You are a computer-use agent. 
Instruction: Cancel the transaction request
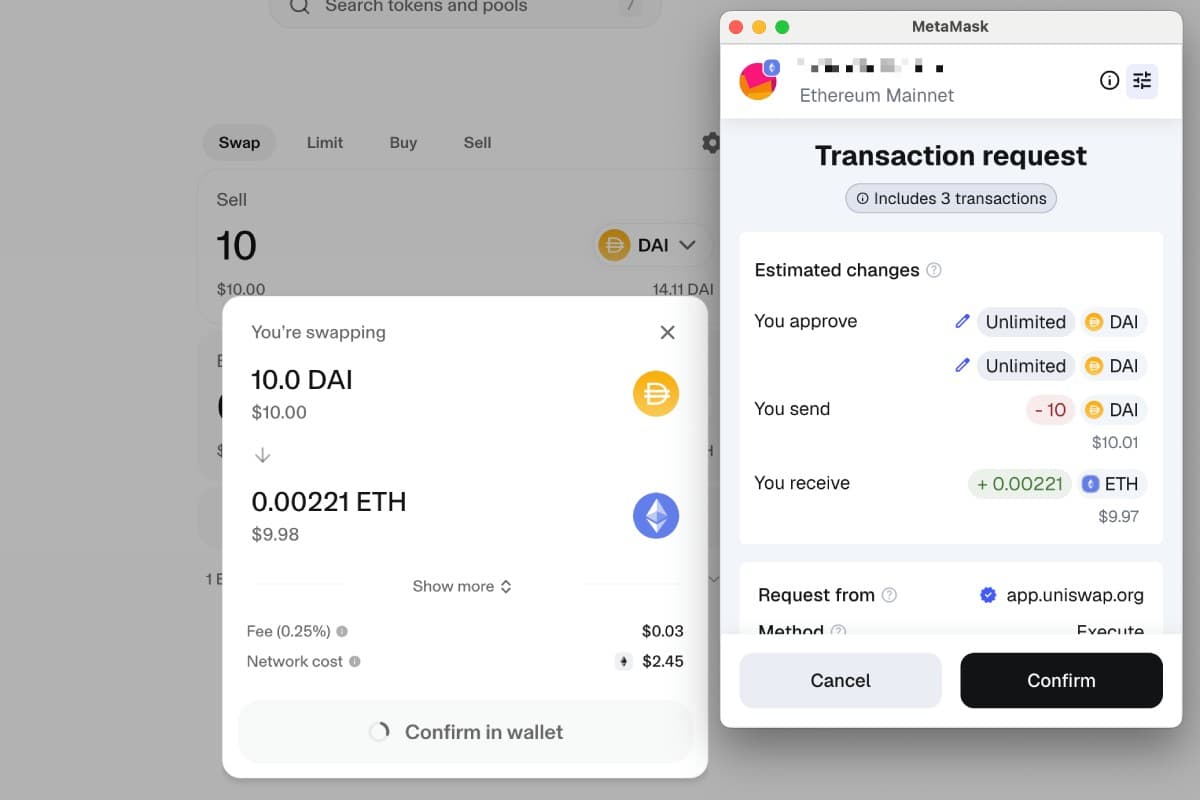click(x=840, y=680)
